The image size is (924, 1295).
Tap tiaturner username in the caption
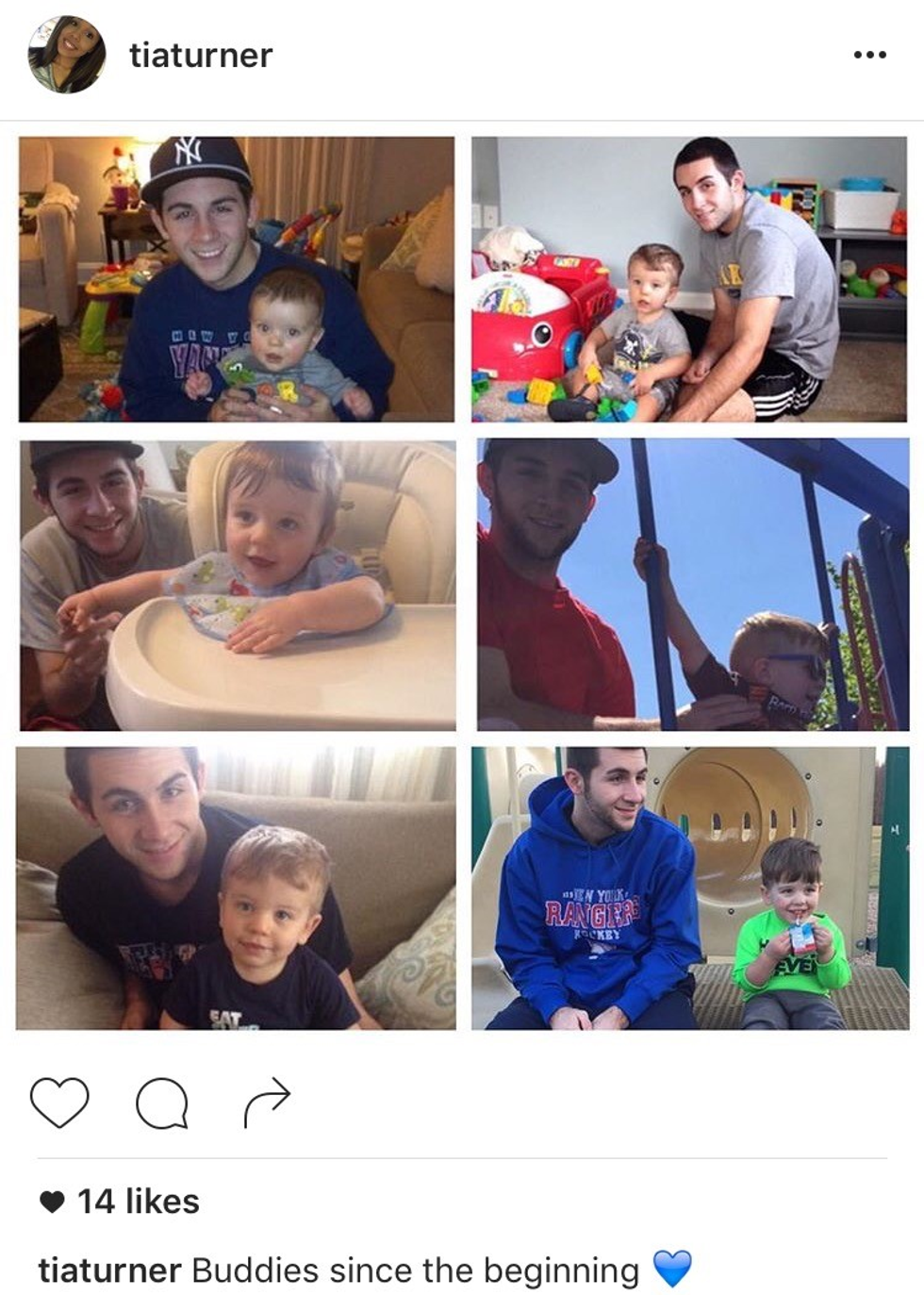point(109,1270)
